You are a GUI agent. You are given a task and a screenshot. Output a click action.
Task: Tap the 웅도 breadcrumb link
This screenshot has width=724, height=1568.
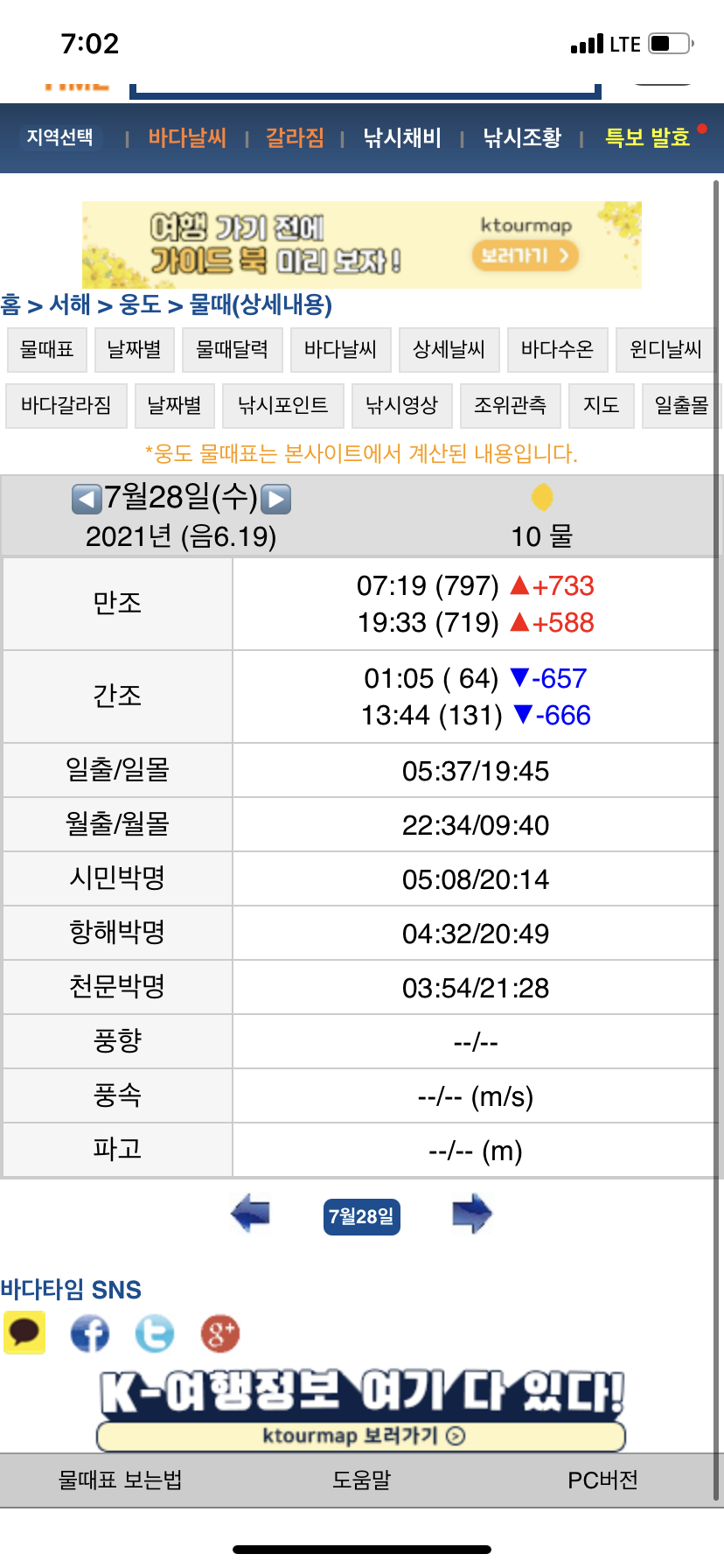pyautogui.click(x=140, y=304)
